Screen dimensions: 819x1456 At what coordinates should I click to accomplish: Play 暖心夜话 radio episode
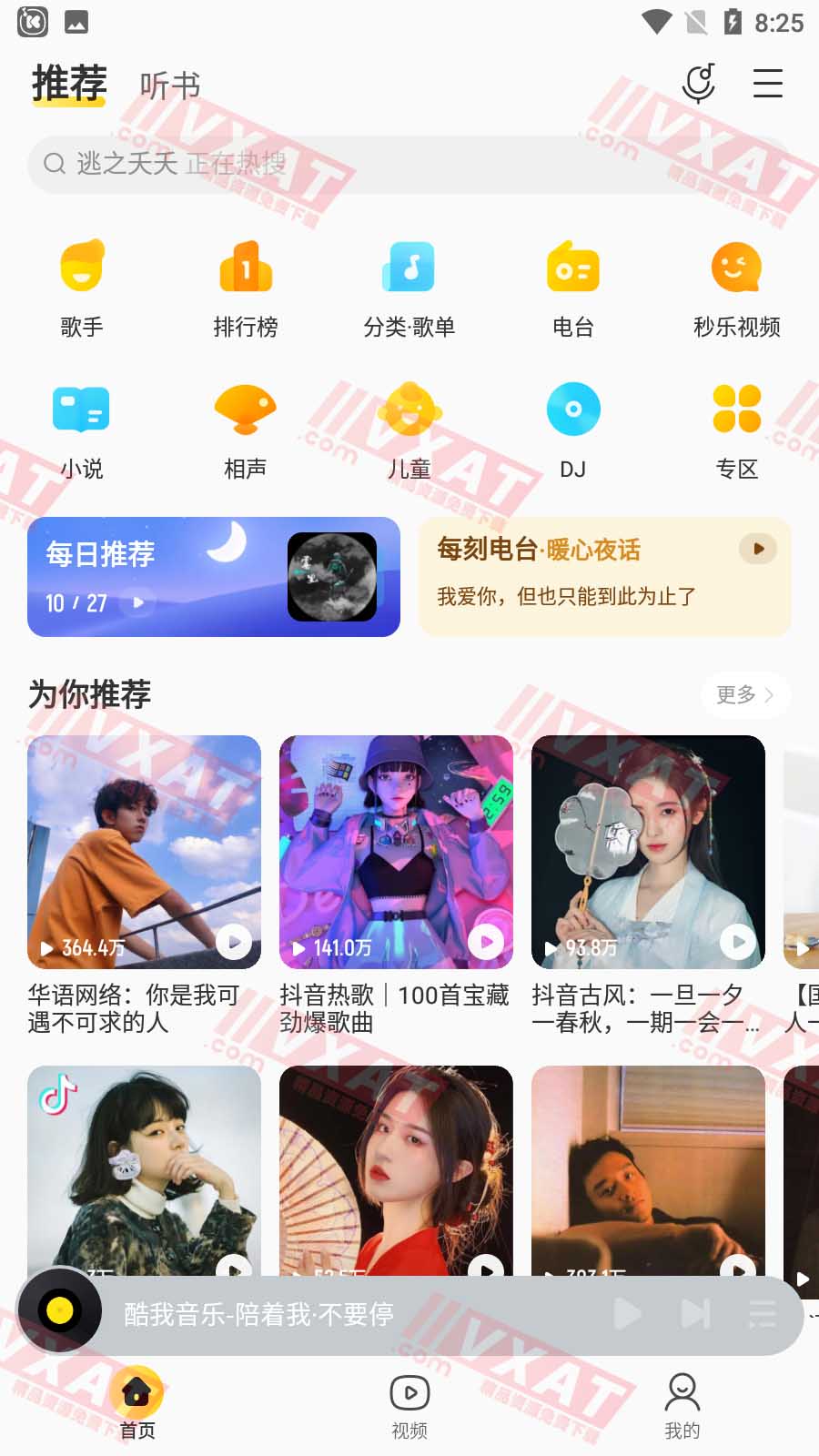tap(757, 549)
